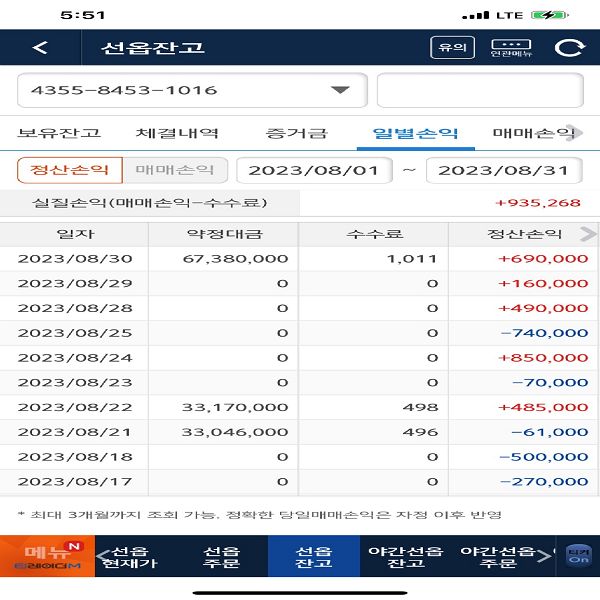
Task: Select the 정산손익 segment
Action: tap(69, 170)
